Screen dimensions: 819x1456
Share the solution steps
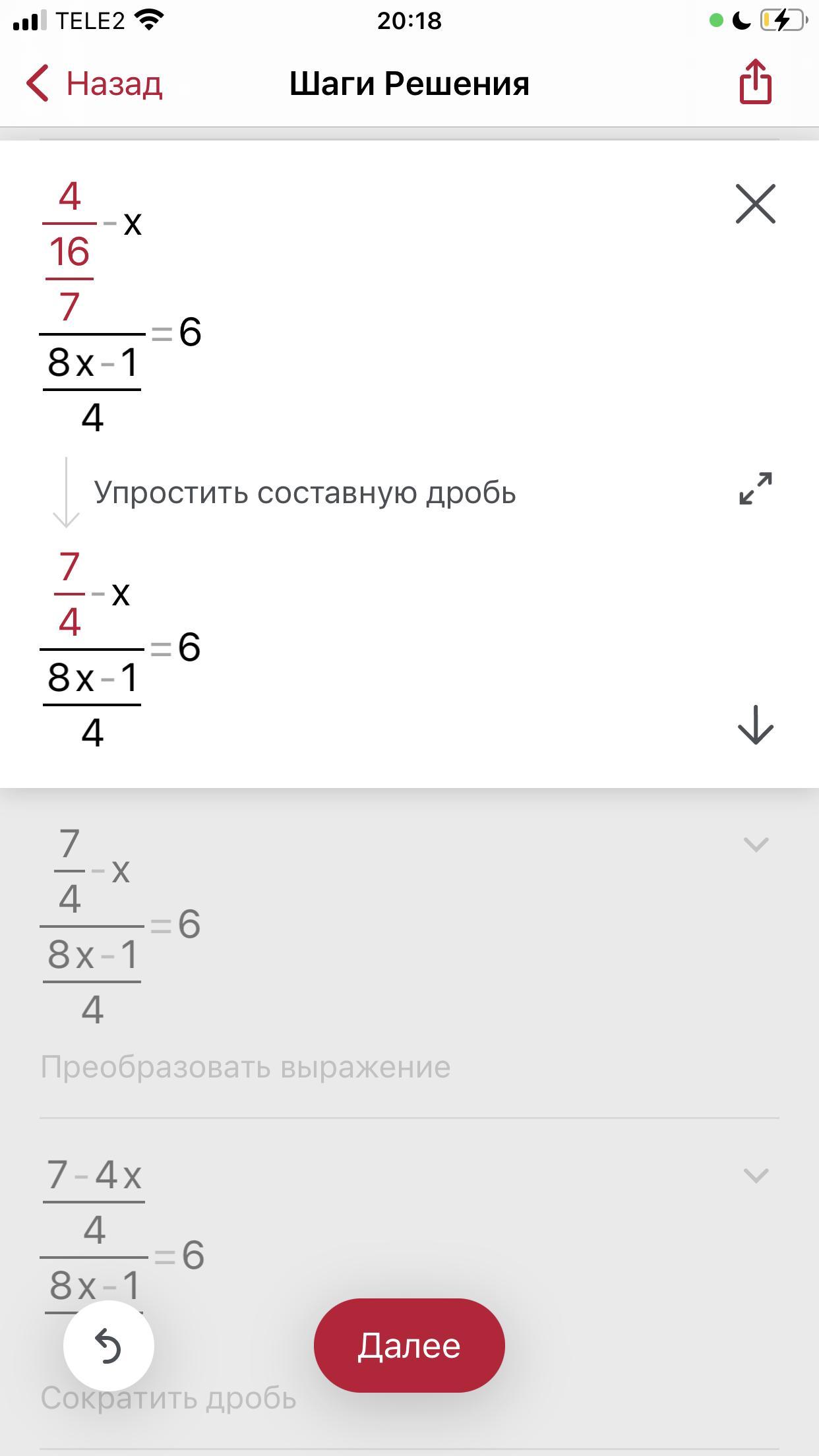pyautogui.click(x=755, y=82)
